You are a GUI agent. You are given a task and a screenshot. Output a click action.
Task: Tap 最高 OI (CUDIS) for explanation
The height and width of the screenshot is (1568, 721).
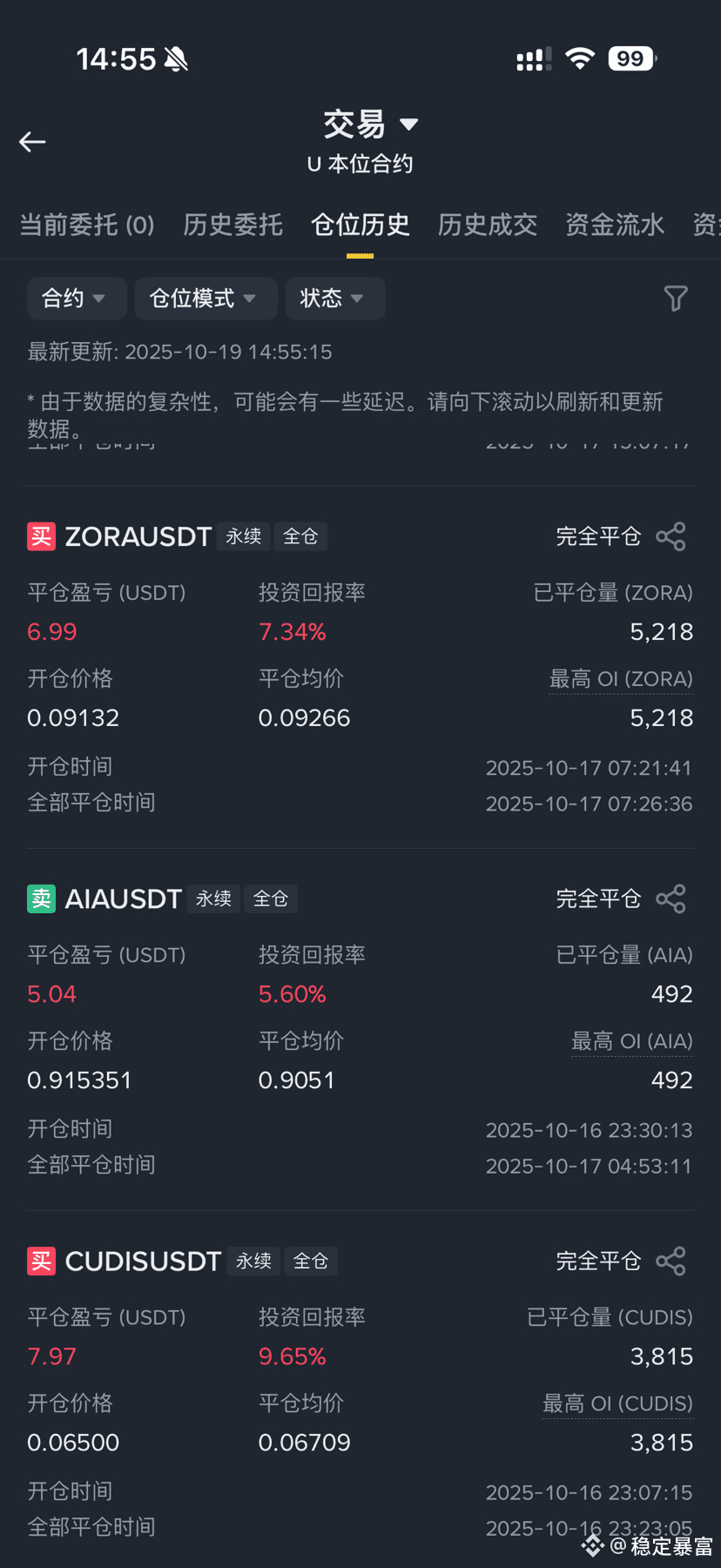pyautogui.click(x=617, y=1403)
